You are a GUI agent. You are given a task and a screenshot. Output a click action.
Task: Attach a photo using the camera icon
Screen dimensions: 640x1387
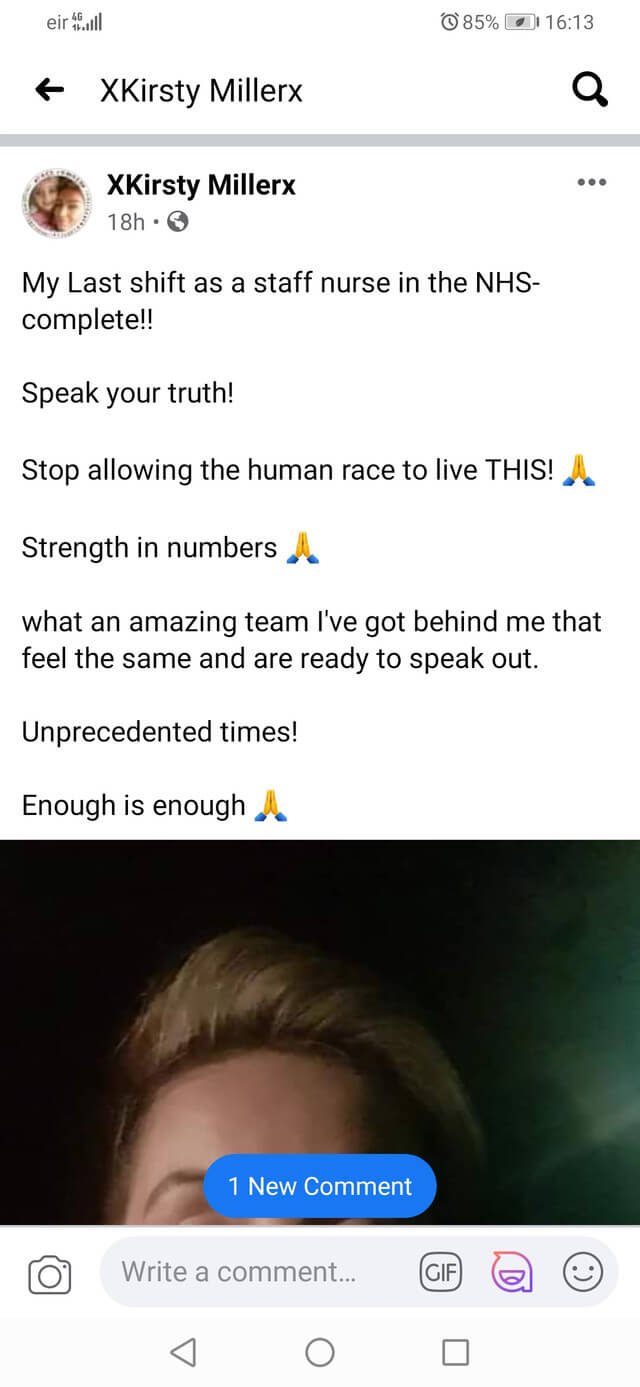click(x=49, y=1274)
